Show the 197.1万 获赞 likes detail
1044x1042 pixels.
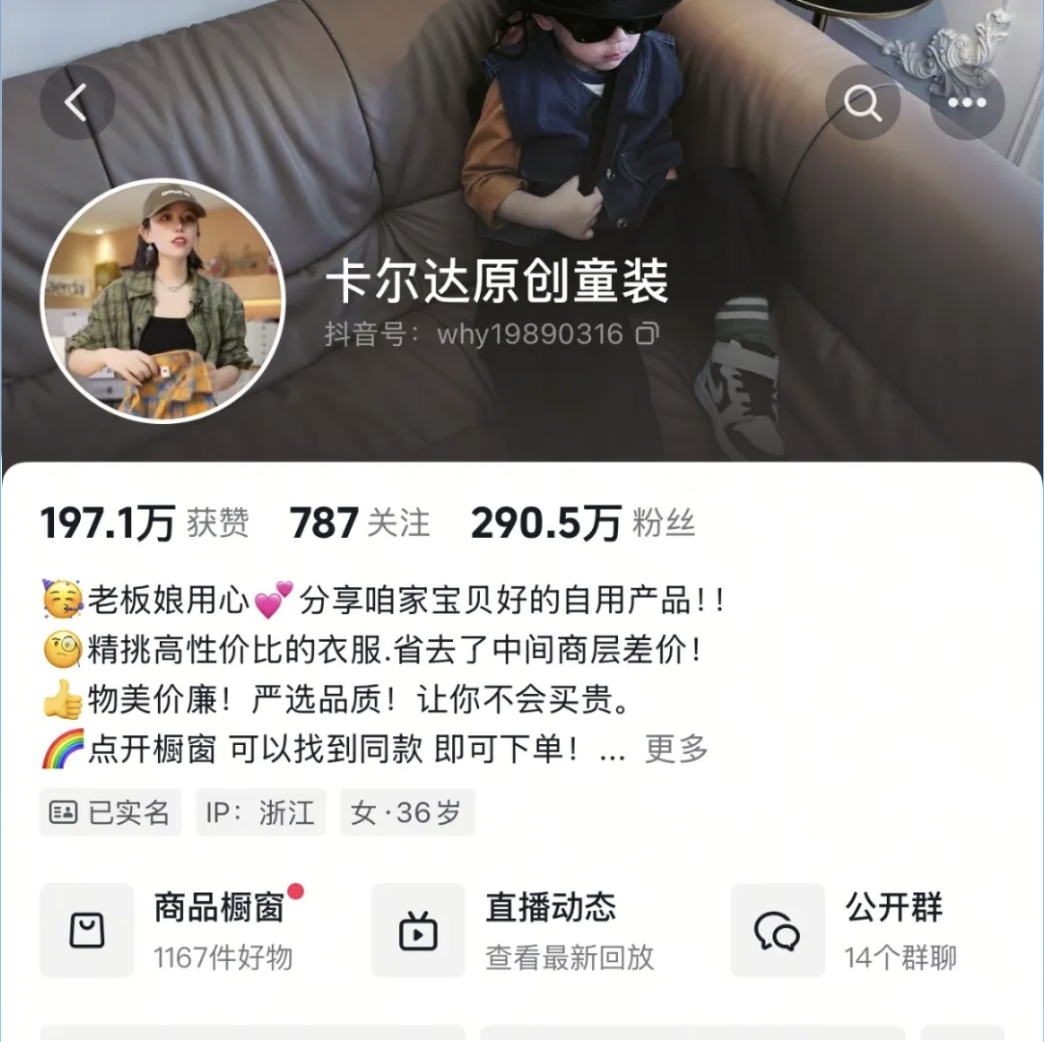[144, 523]
